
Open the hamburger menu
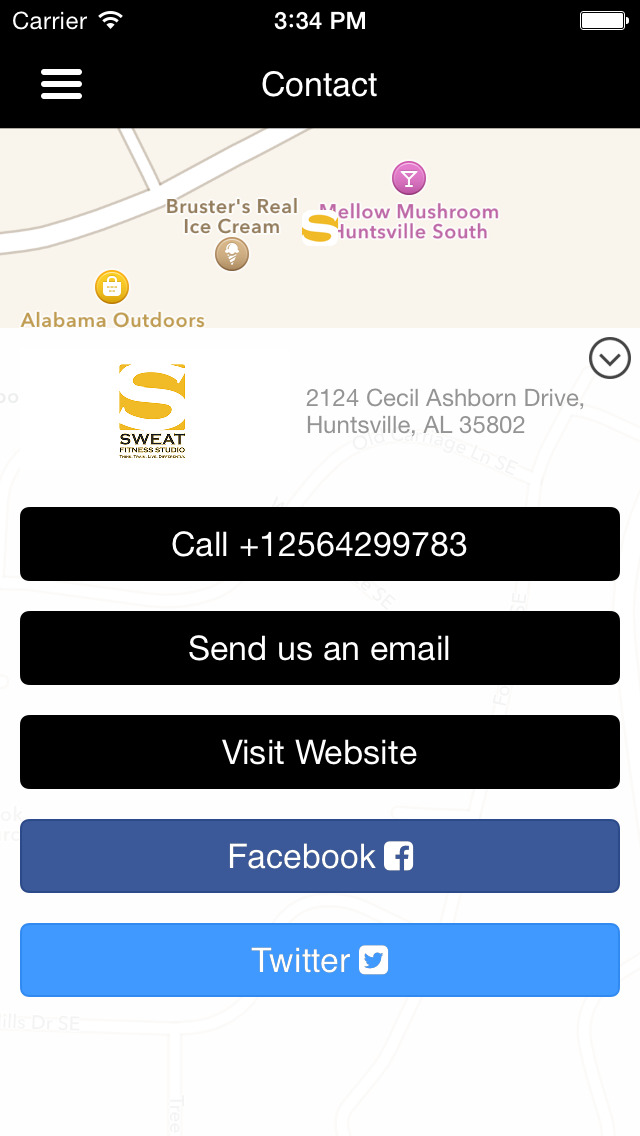(x=61, y=84)
